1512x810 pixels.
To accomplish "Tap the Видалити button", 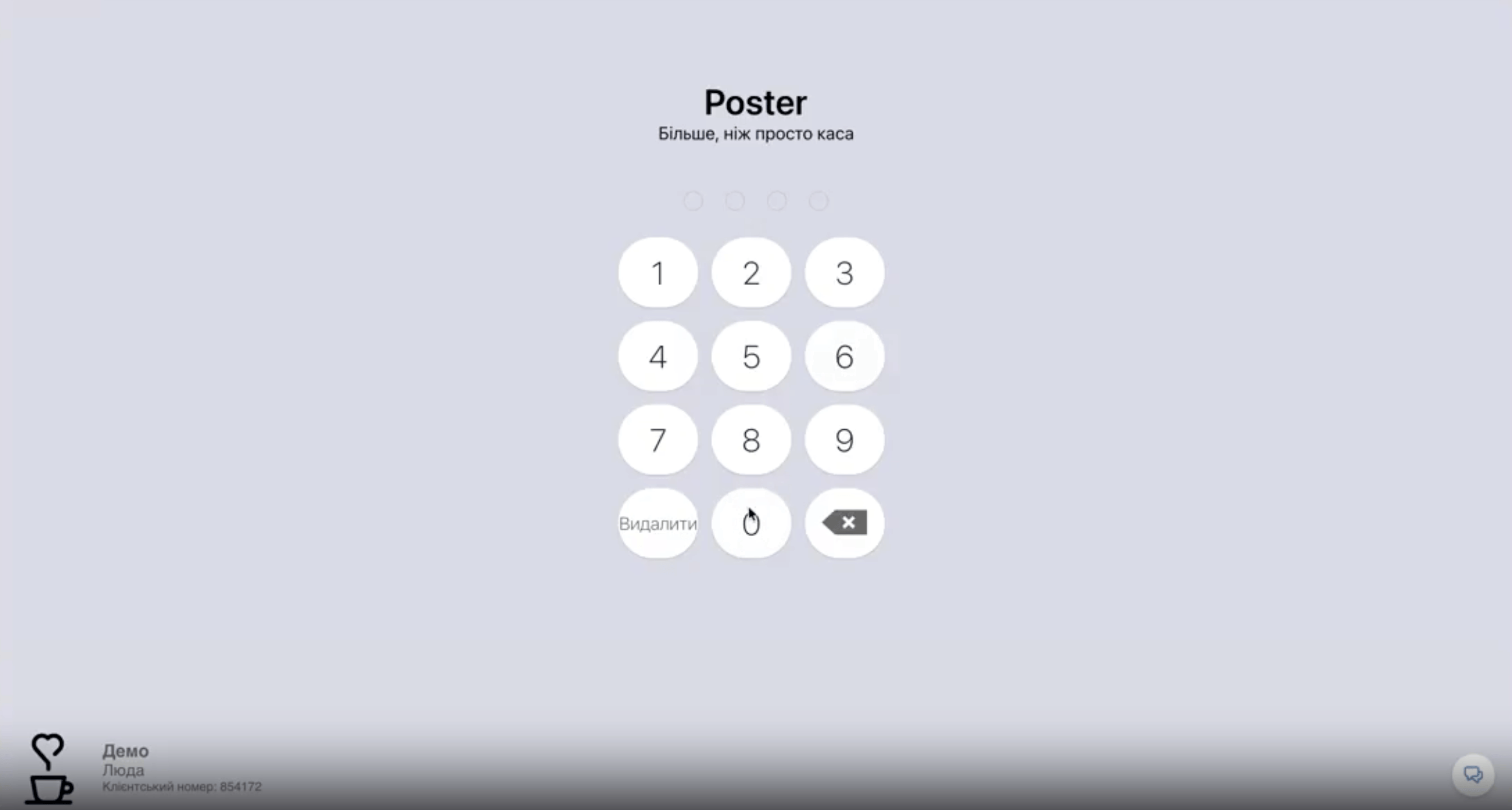I will [x=658, y=523].
